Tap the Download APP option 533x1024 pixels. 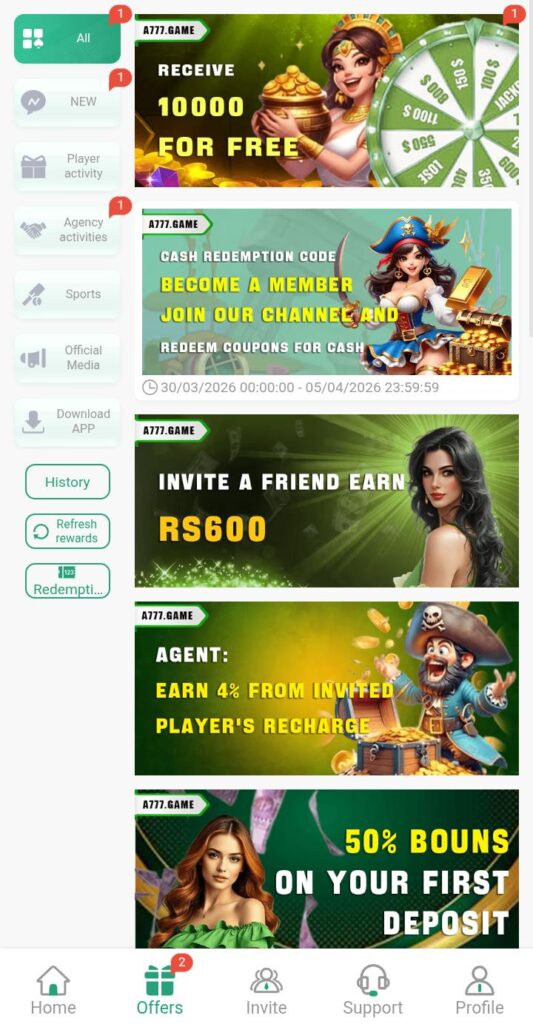click(67, 422)
